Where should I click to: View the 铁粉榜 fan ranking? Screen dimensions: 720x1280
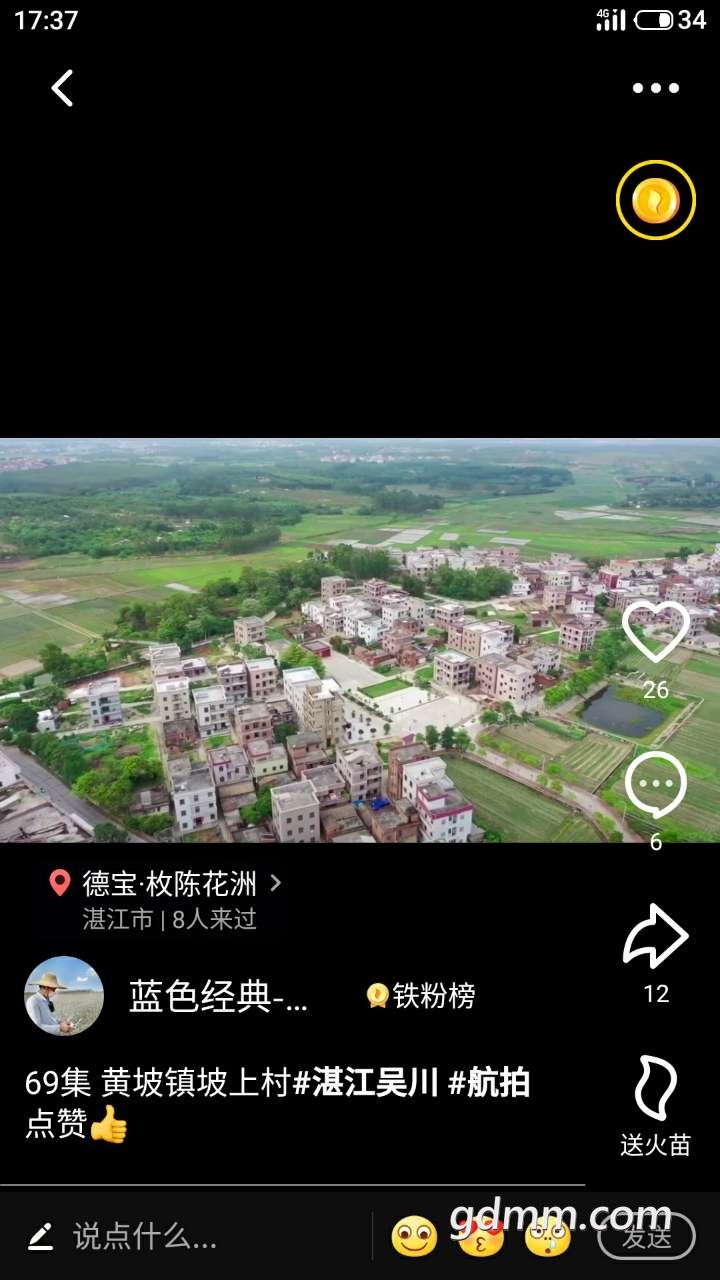421,996
